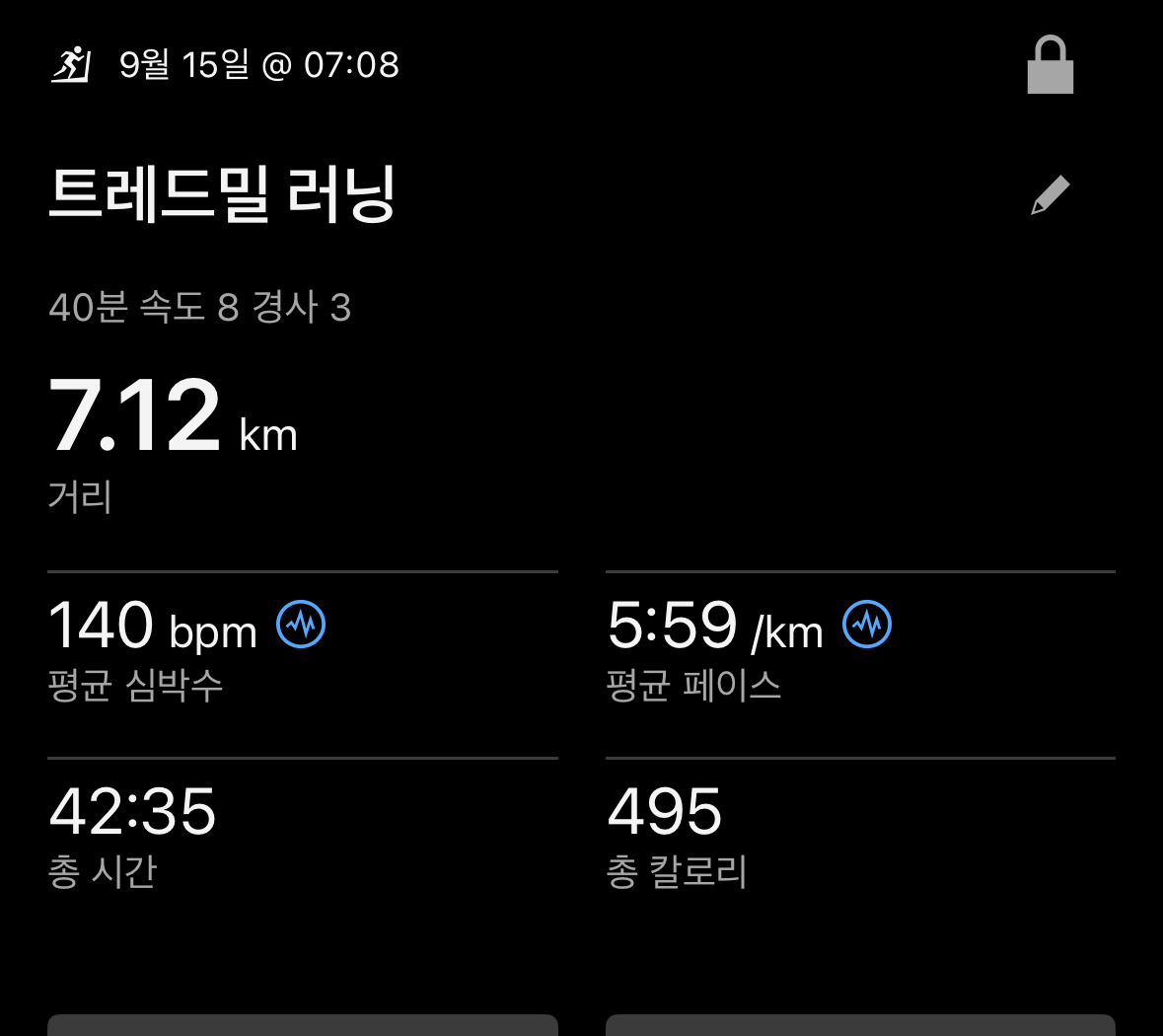Open the blue icon beside 140 bpm
The height and width of the screenshot is (1036, 1163).
[x=301, y=625]
